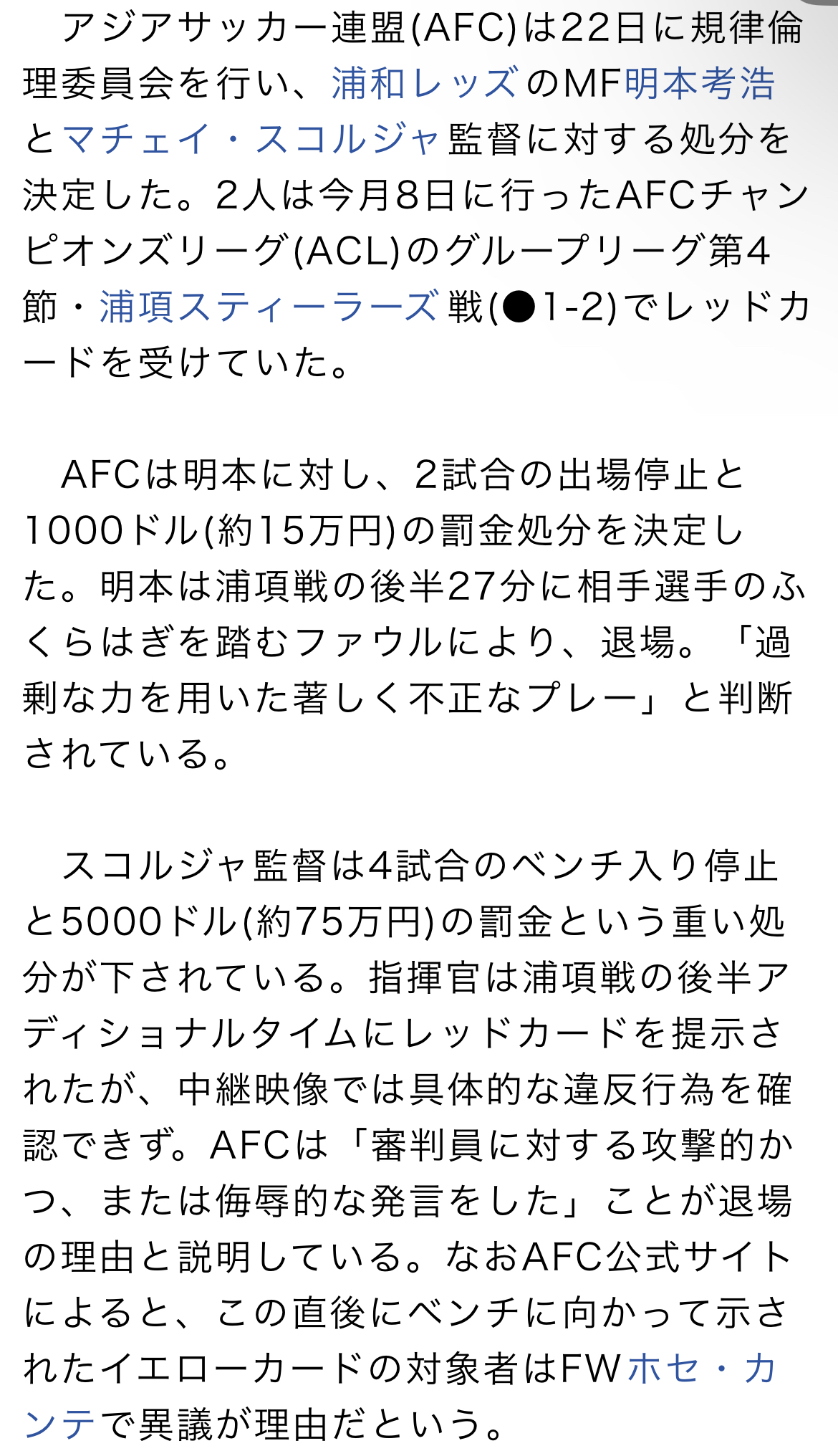
Task: Open the ホセ・カンテ link
Action: 700,1369
